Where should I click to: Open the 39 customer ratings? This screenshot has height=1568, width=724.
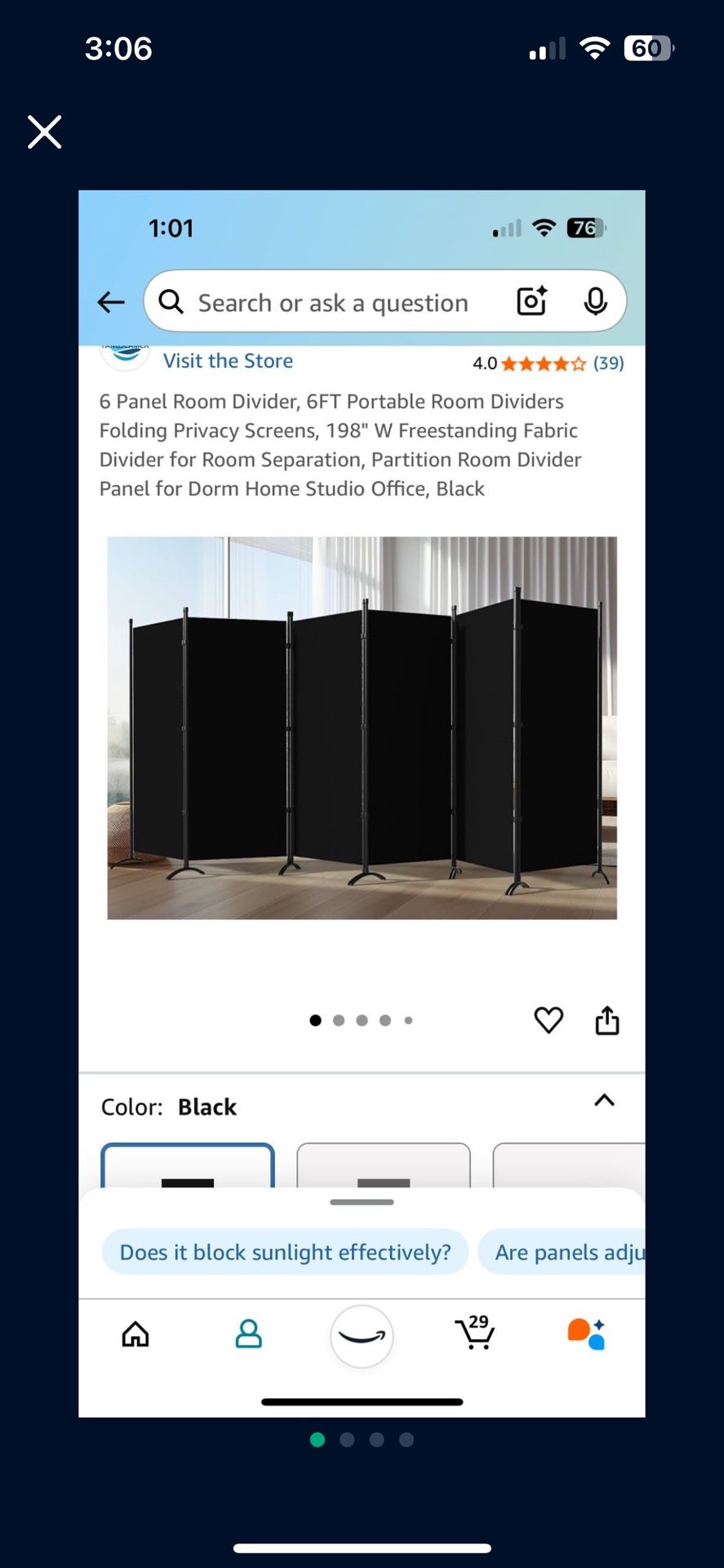click(x=607, y=363)
